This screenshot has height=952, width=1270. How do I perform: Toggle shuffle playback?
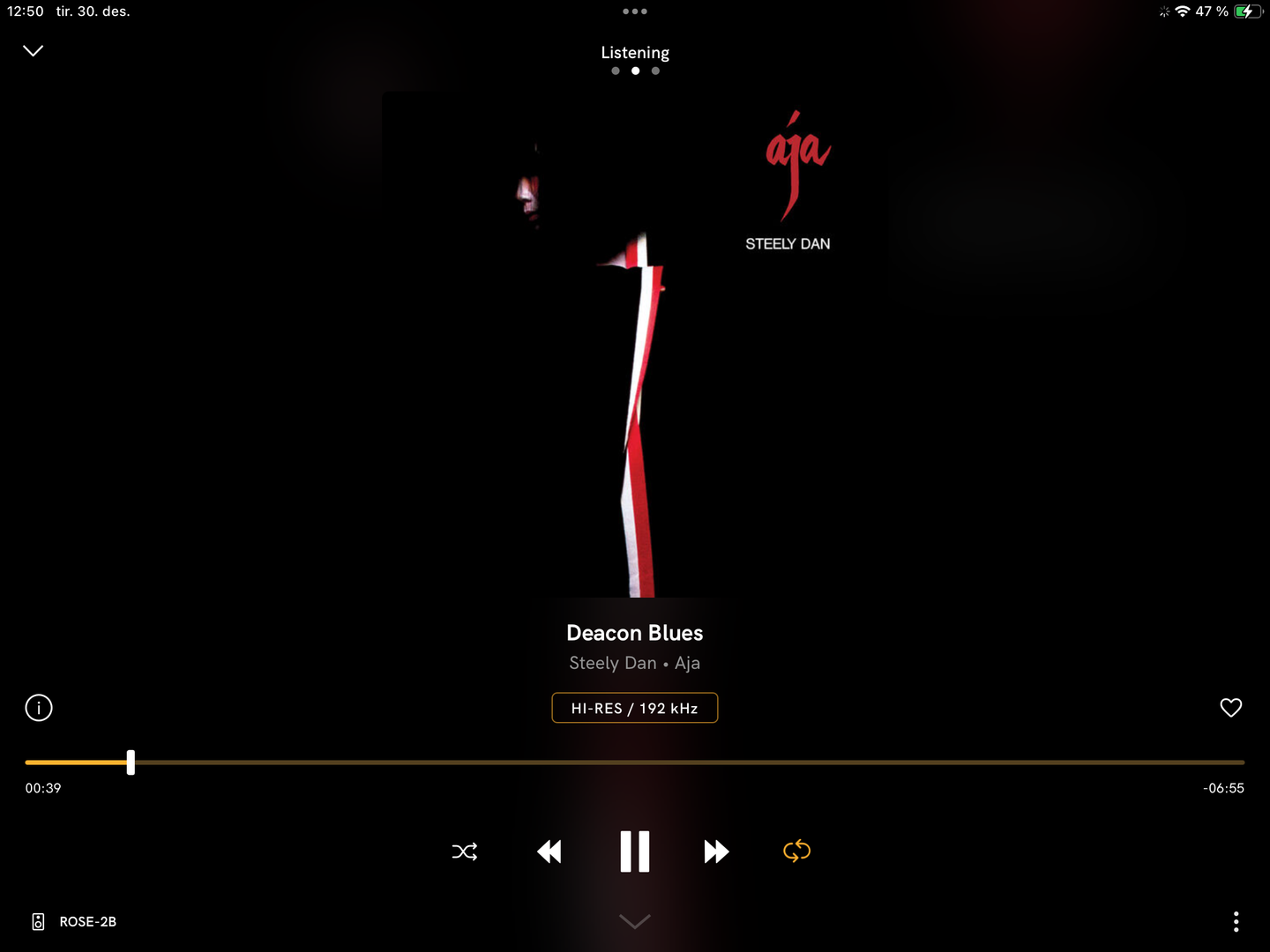tap(465, 852)
